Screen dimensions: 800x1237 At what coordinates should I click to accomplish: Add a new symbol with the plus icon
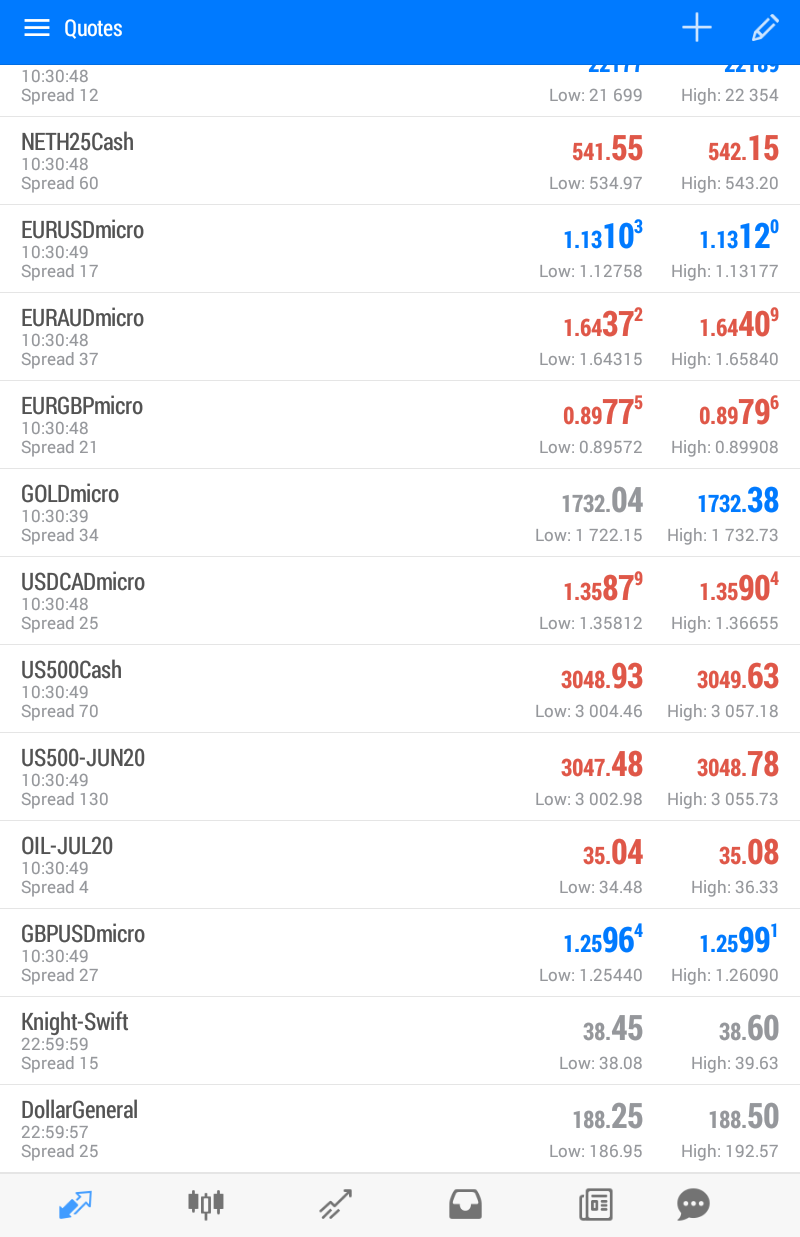pyautogui.click(x=696, y=28)
